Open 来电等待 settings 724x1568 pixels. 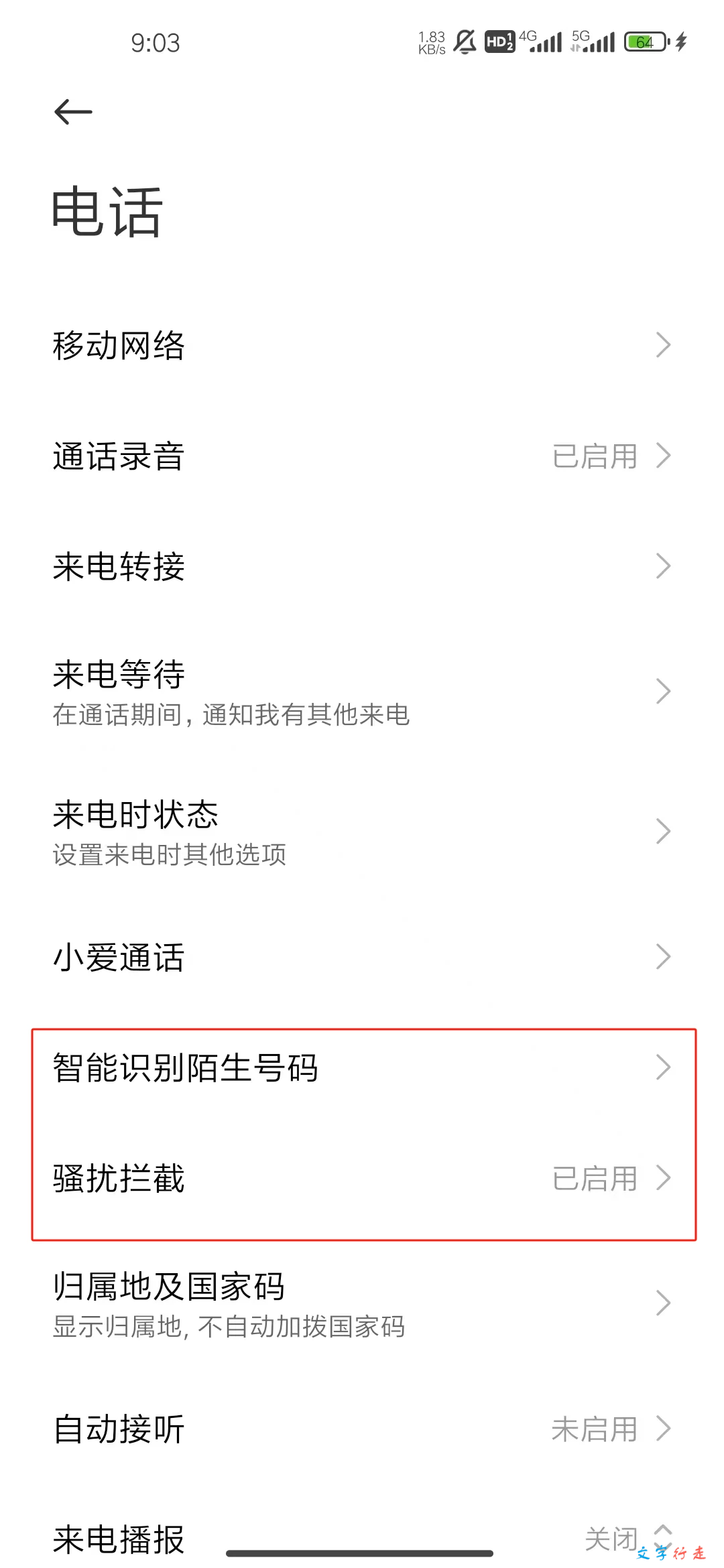(362, 692)
